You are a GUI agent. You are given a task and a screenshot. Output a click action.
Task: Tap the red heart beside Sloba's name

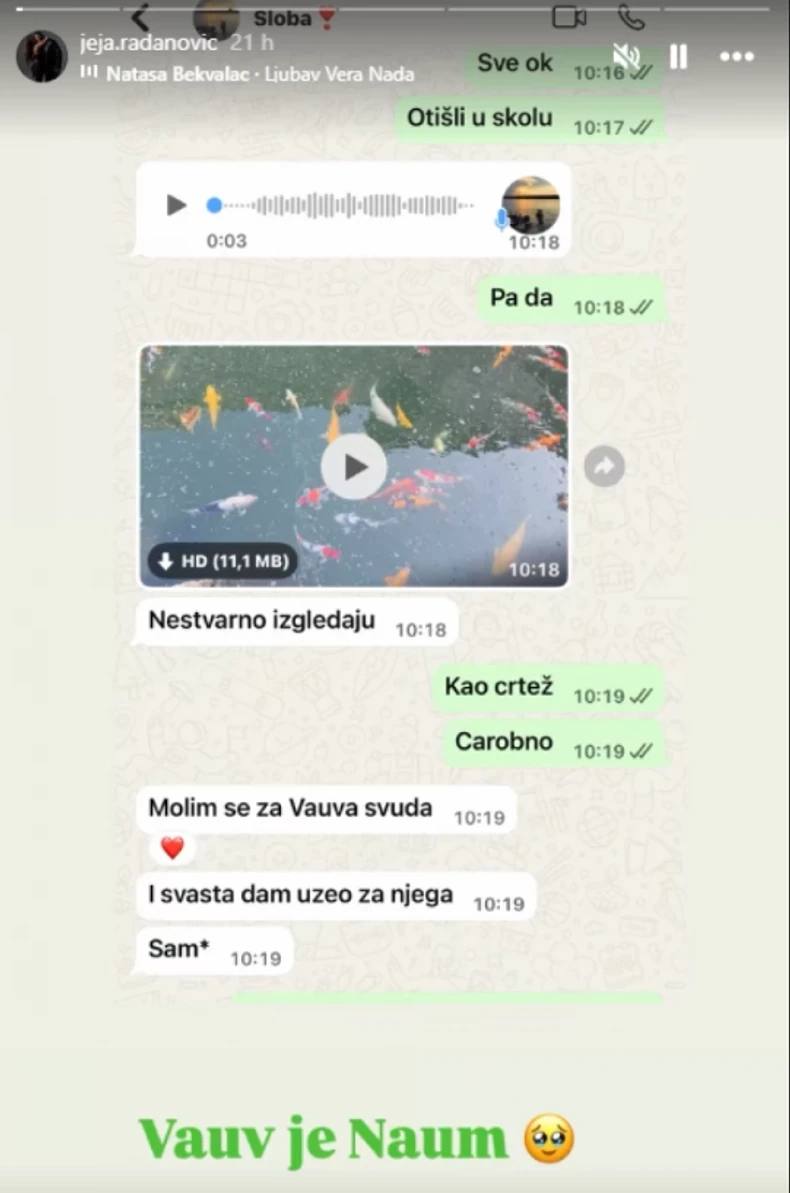click(x=327, y=16)
